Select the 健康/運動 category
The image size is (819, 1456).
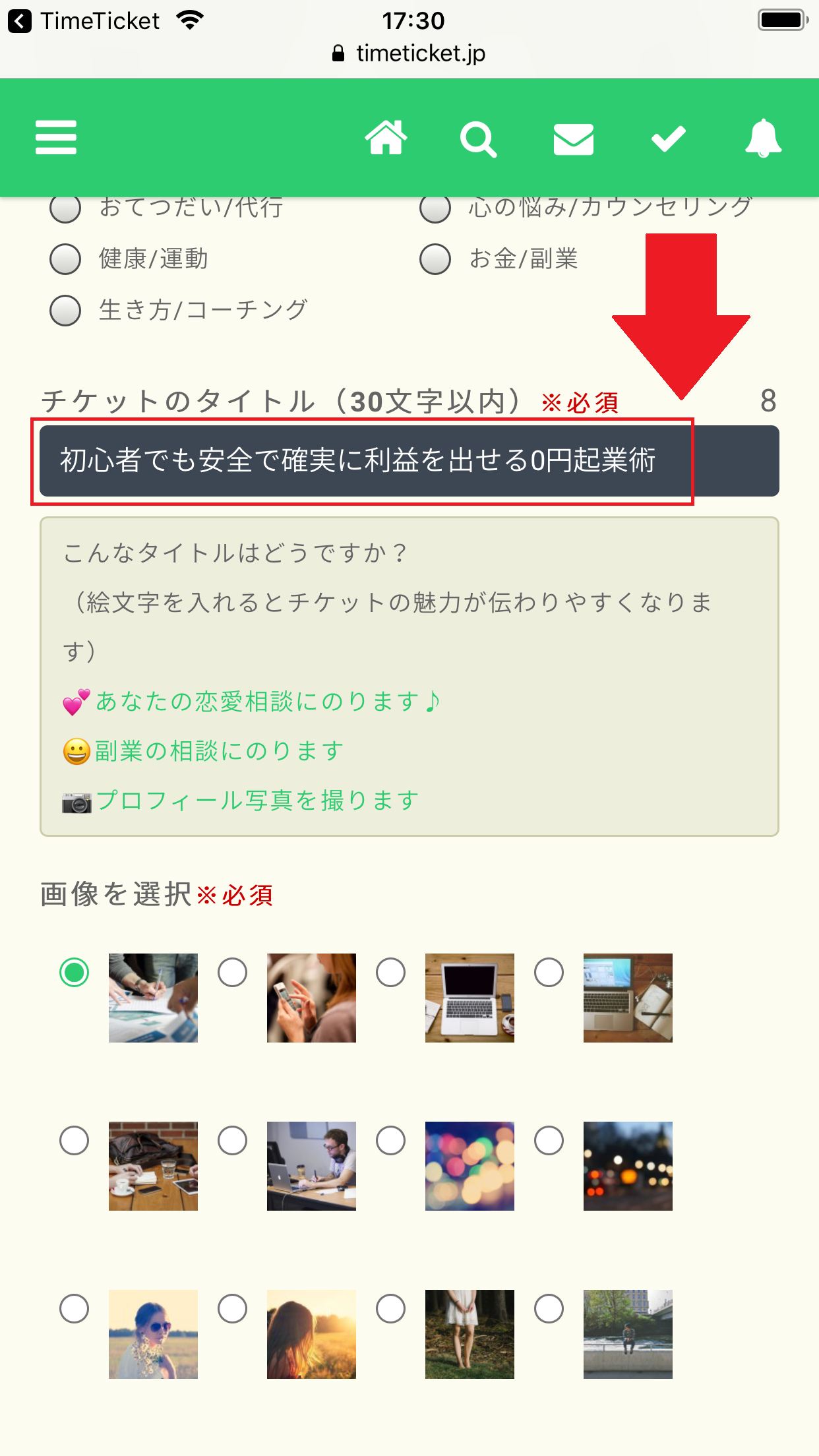(65, 259)
